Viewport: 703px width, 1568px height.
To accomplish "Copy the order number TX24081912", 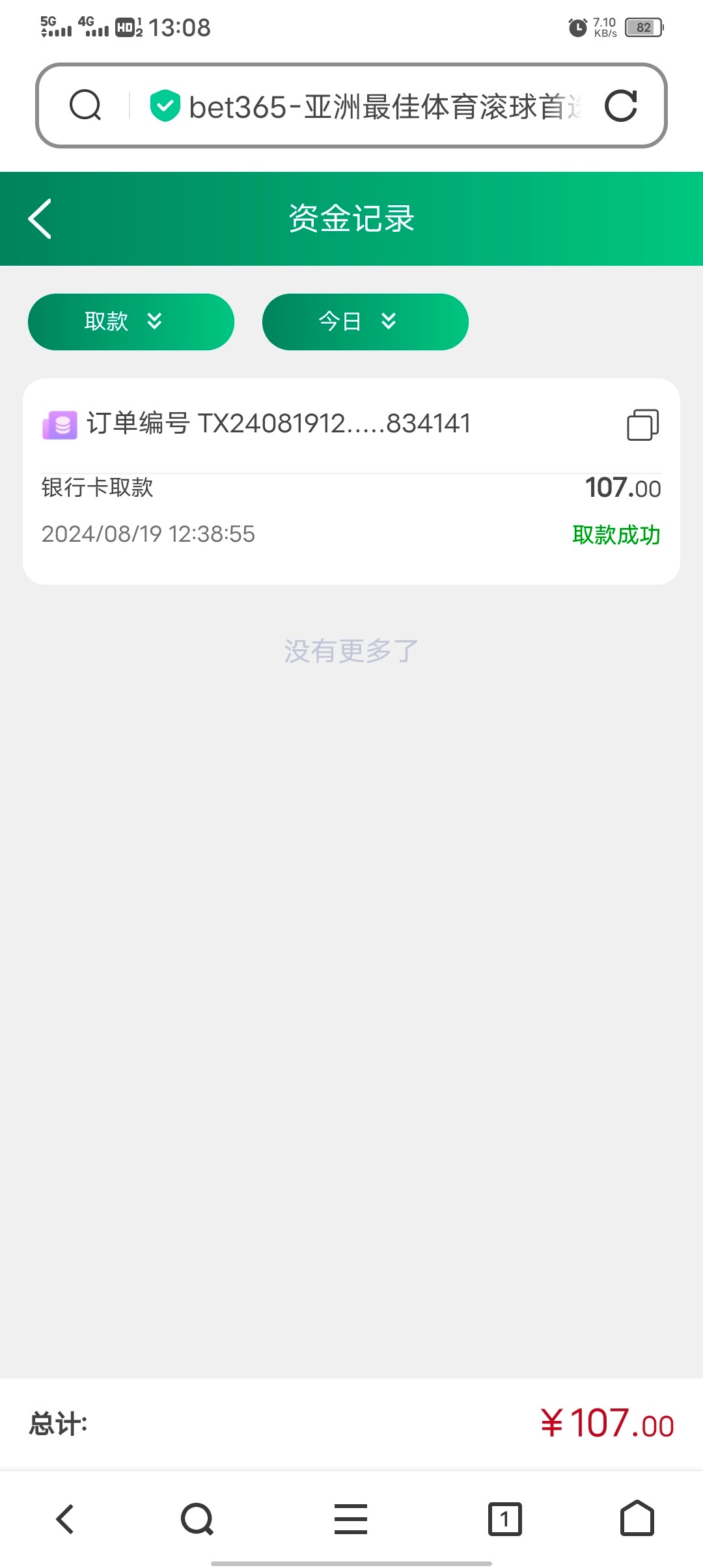I will click(x=643, y=425).
